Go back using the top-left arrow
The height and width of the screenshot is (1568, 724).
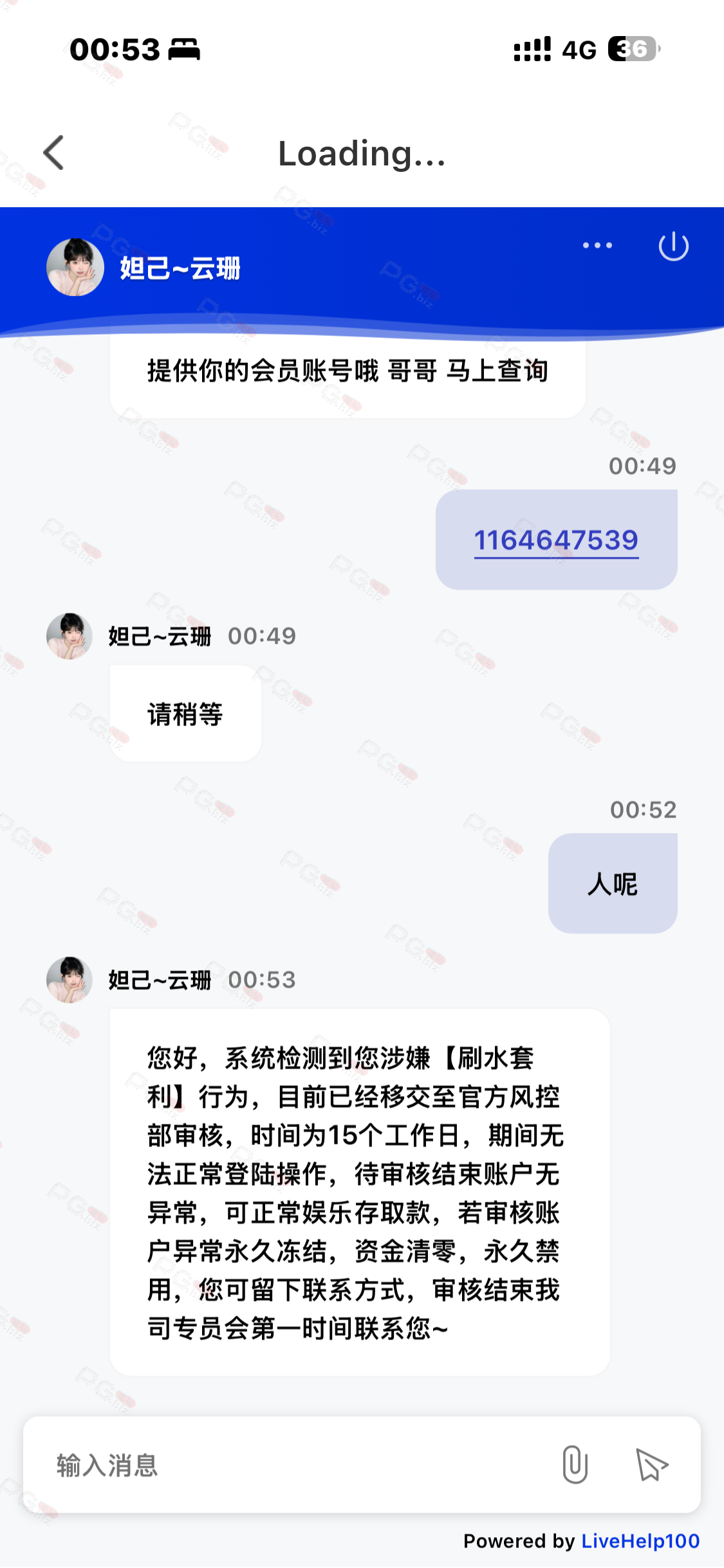point(54,153)
